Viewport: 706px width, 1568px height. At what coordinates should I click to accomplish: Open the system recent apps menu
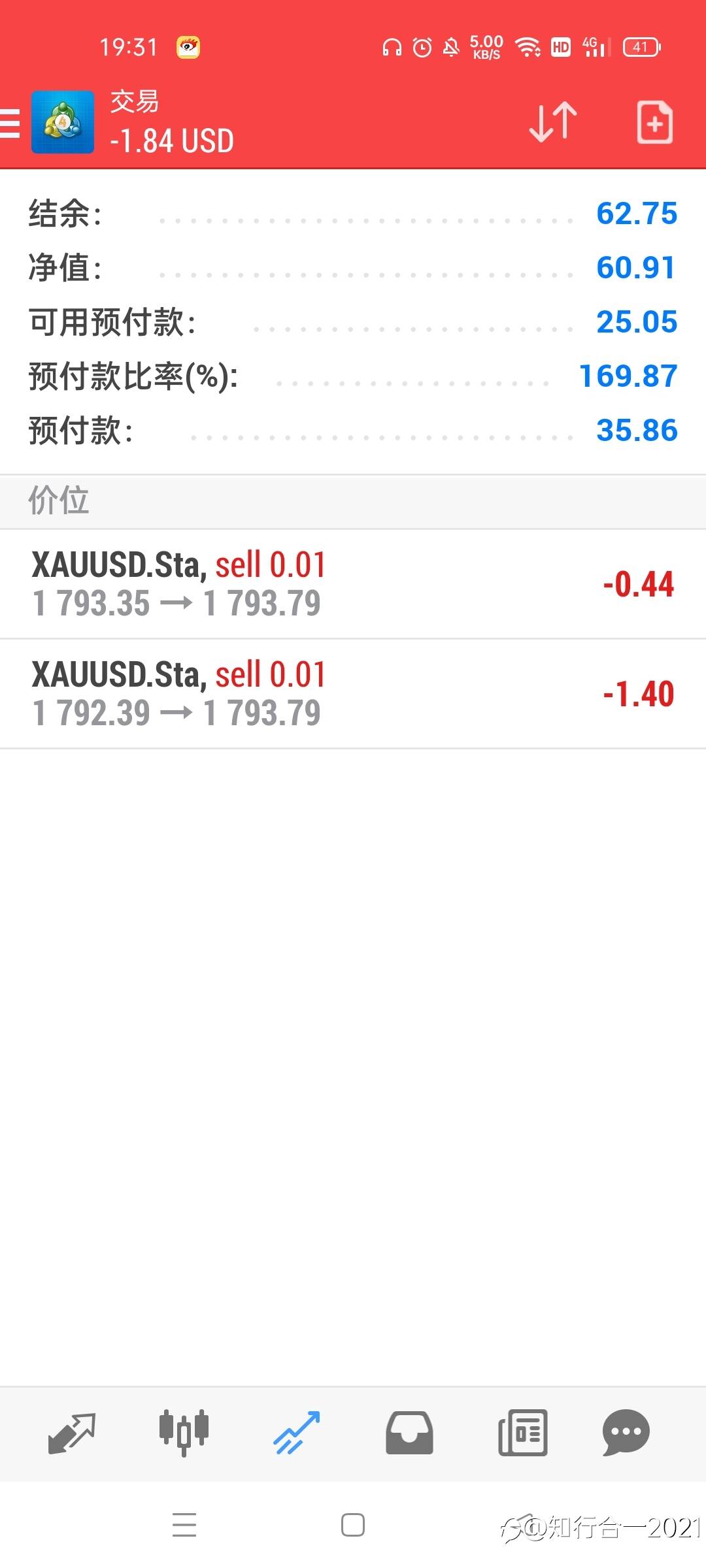(184, 1526)
